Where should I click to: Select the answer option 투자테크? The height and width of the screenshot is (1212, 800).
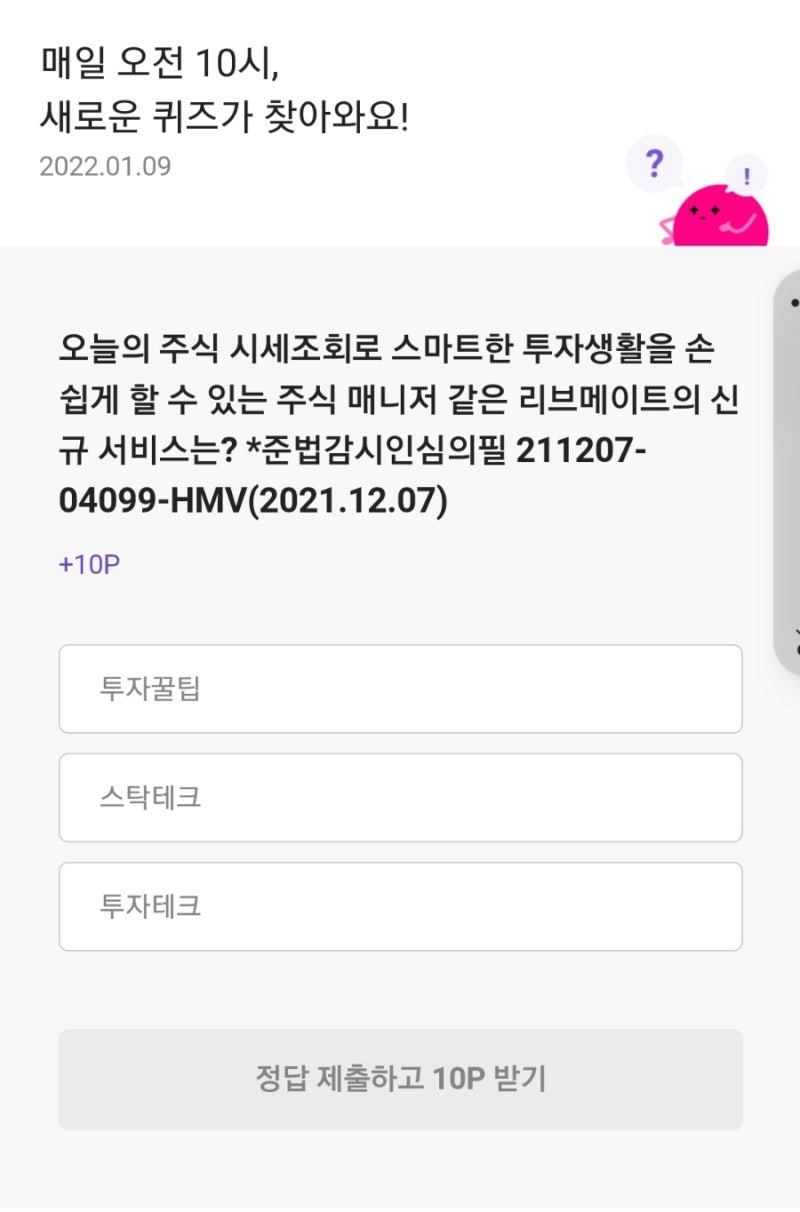coord(398,905)
